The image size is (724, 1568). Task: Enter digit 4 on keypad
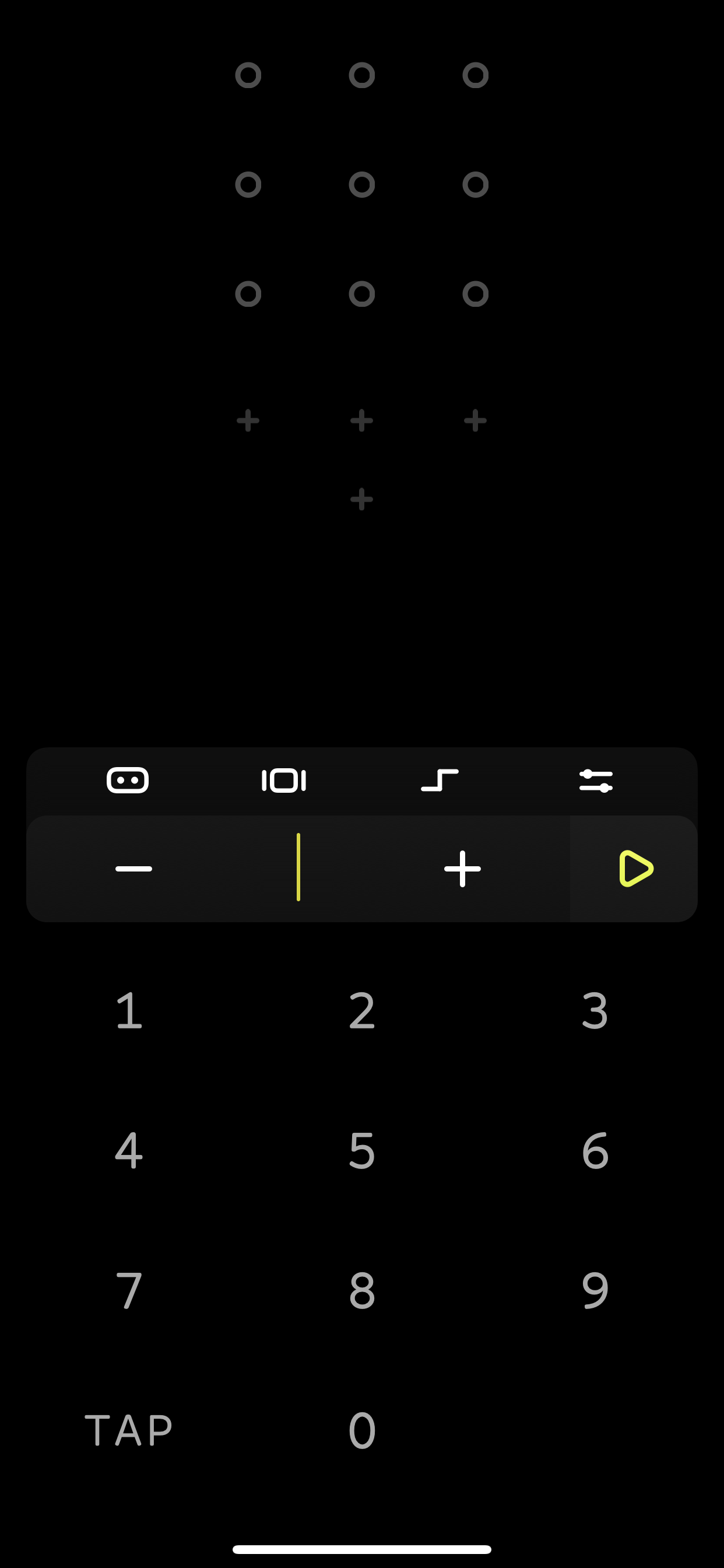pos(128,1150)
